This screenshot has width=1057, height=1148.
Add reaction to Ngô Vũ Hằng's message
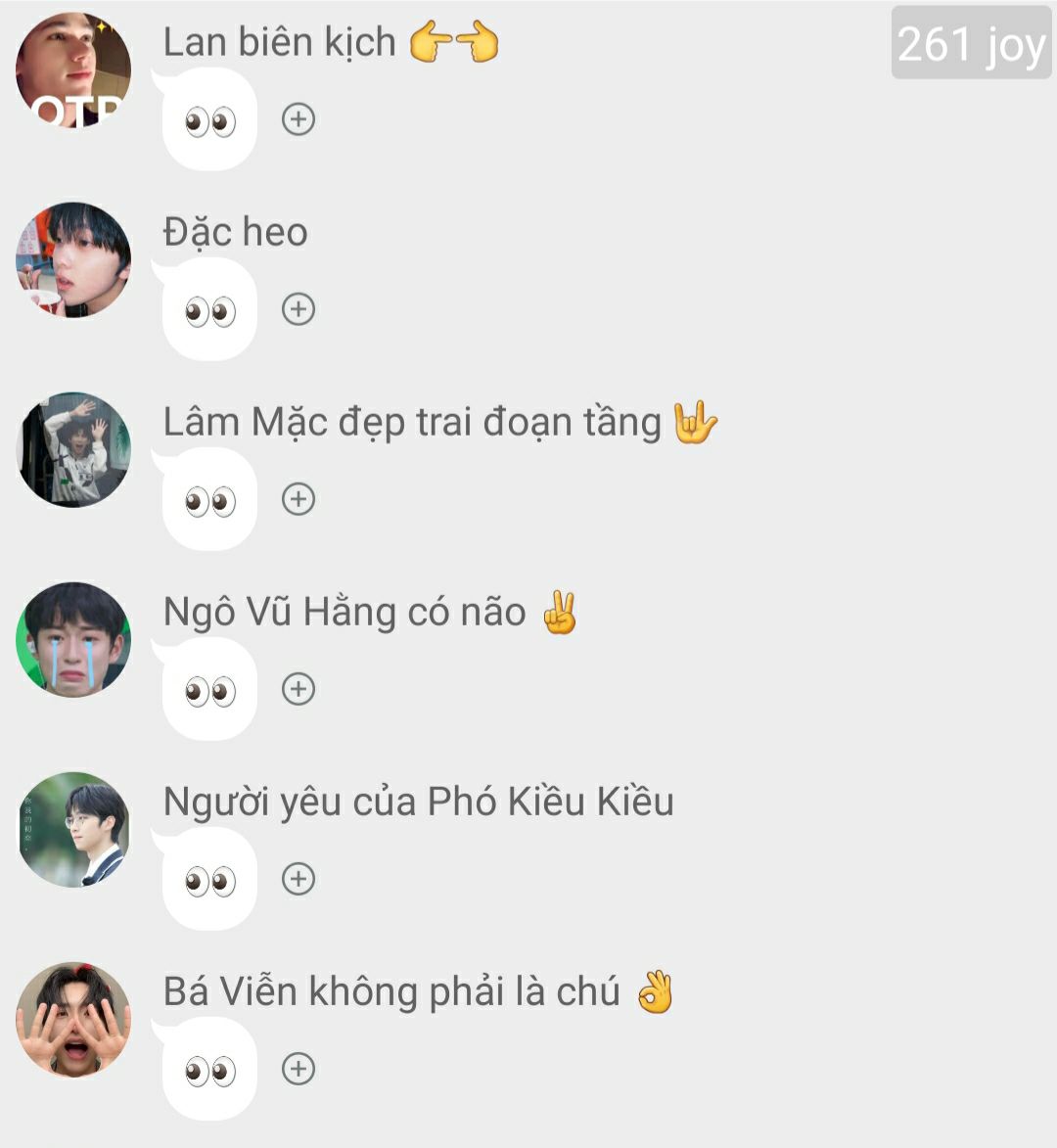[299, 689]
